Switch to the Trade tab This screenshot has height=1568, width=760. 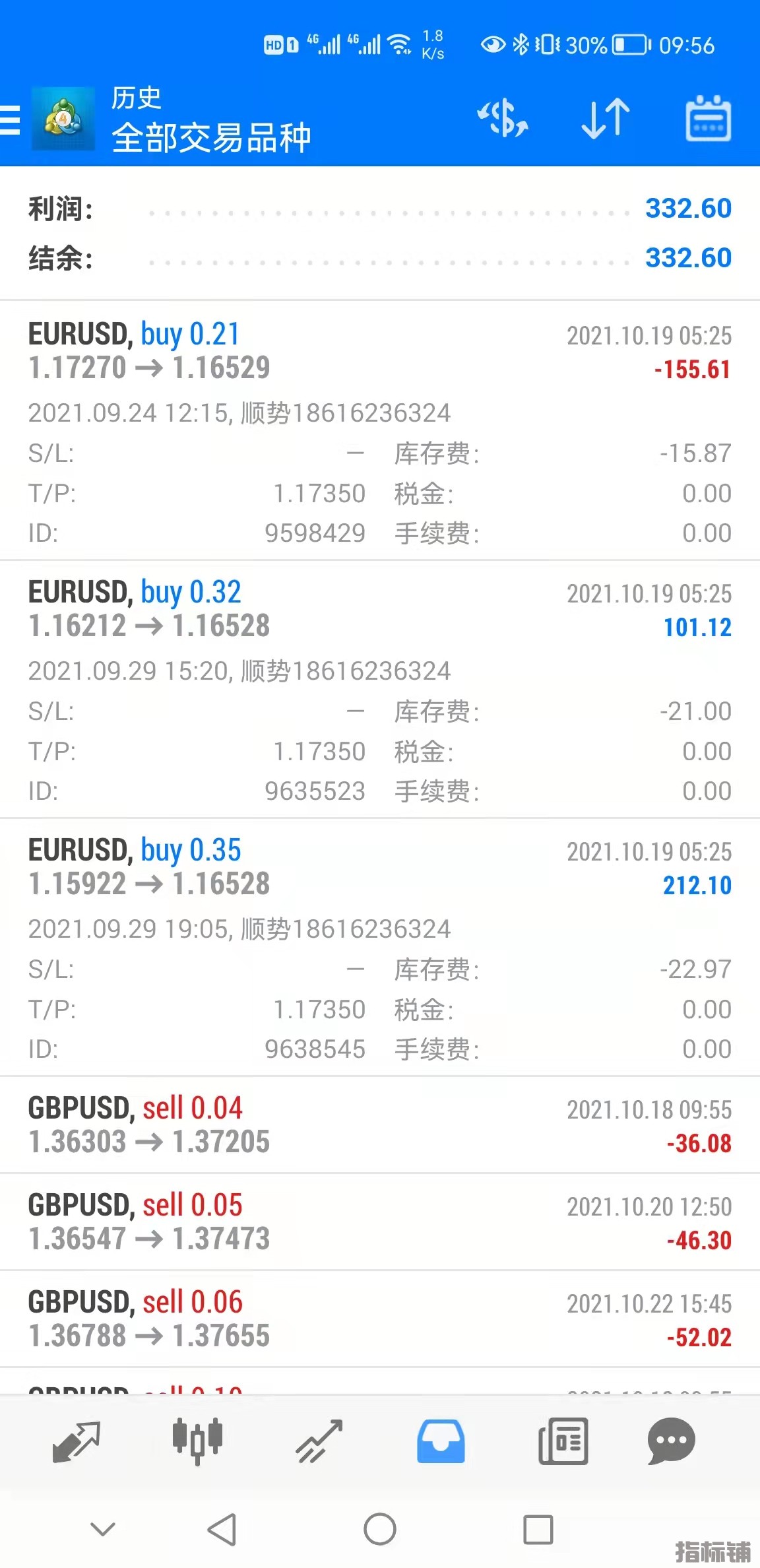point(319,1441)
